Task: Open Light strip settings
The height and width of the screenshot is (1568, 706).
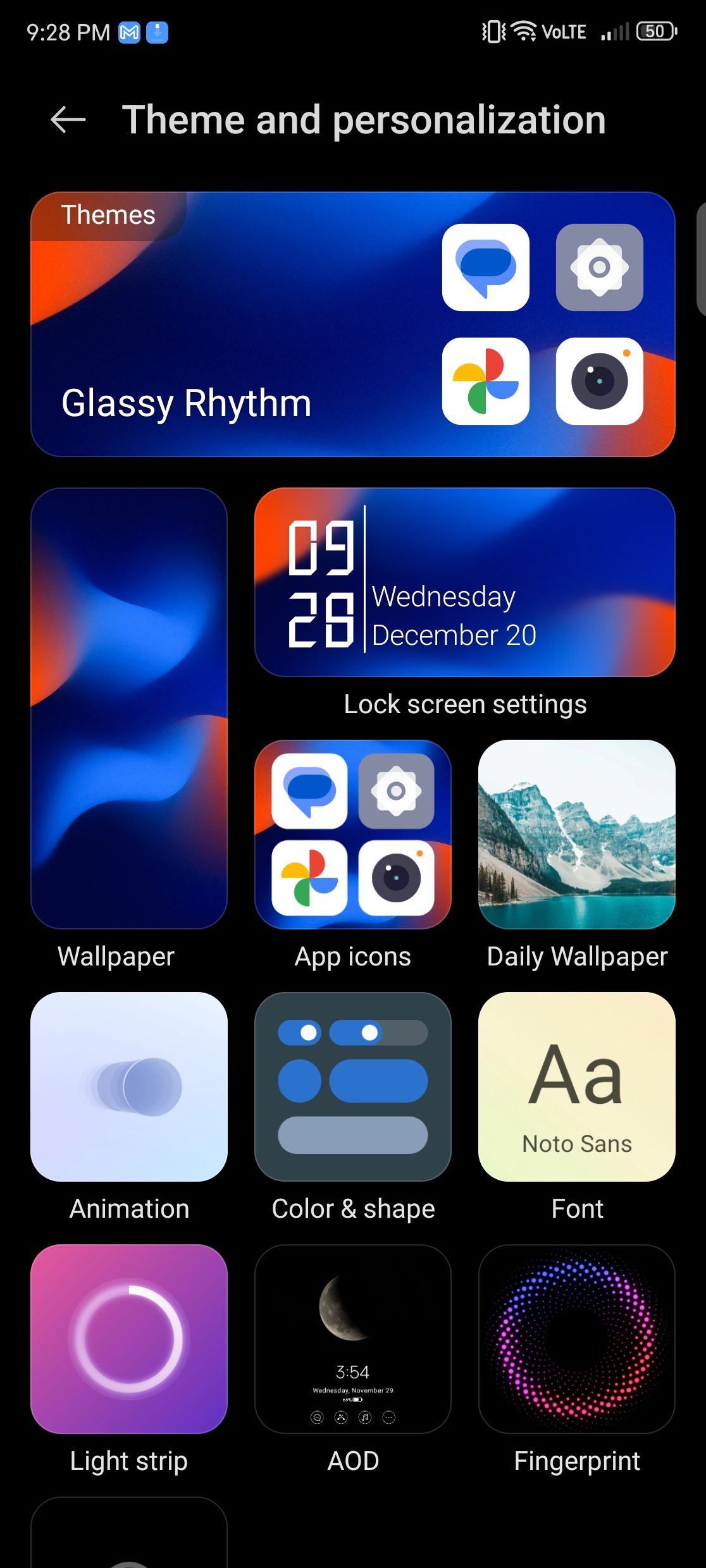Action: [129, 1339]
